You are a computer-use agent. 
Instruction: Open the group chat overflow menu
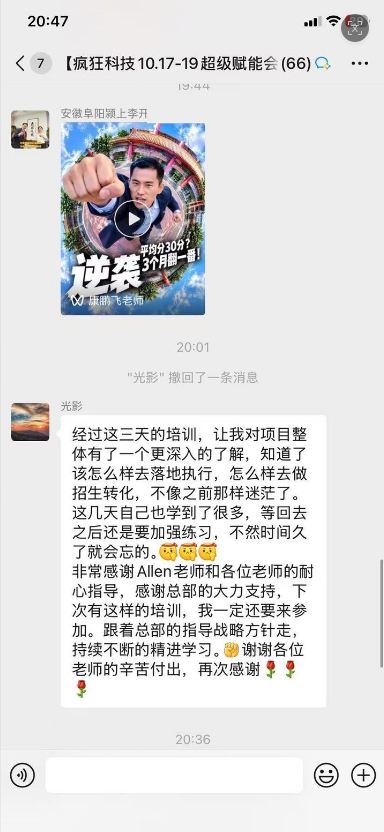tap(360, 64)
